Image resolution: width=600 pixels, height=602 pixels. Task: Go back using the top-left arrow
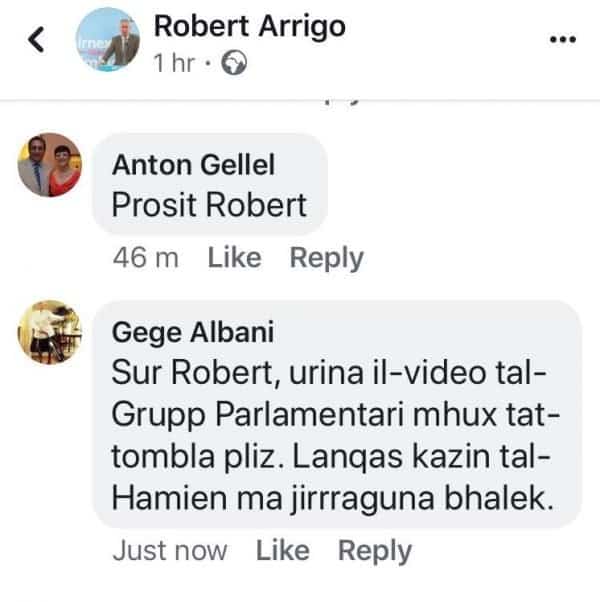(37, 41)
